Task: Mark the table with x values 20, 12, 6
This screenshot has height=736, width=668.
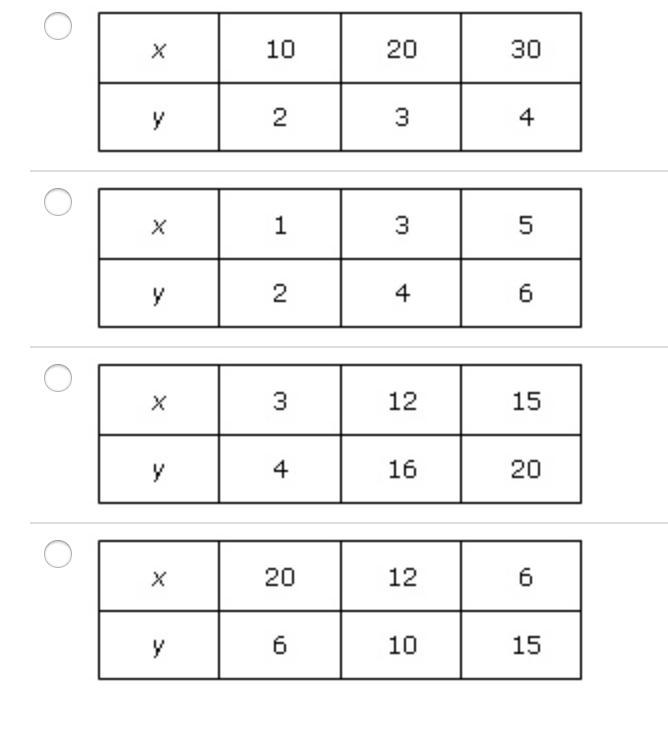Action: click(x=58, y=555)
